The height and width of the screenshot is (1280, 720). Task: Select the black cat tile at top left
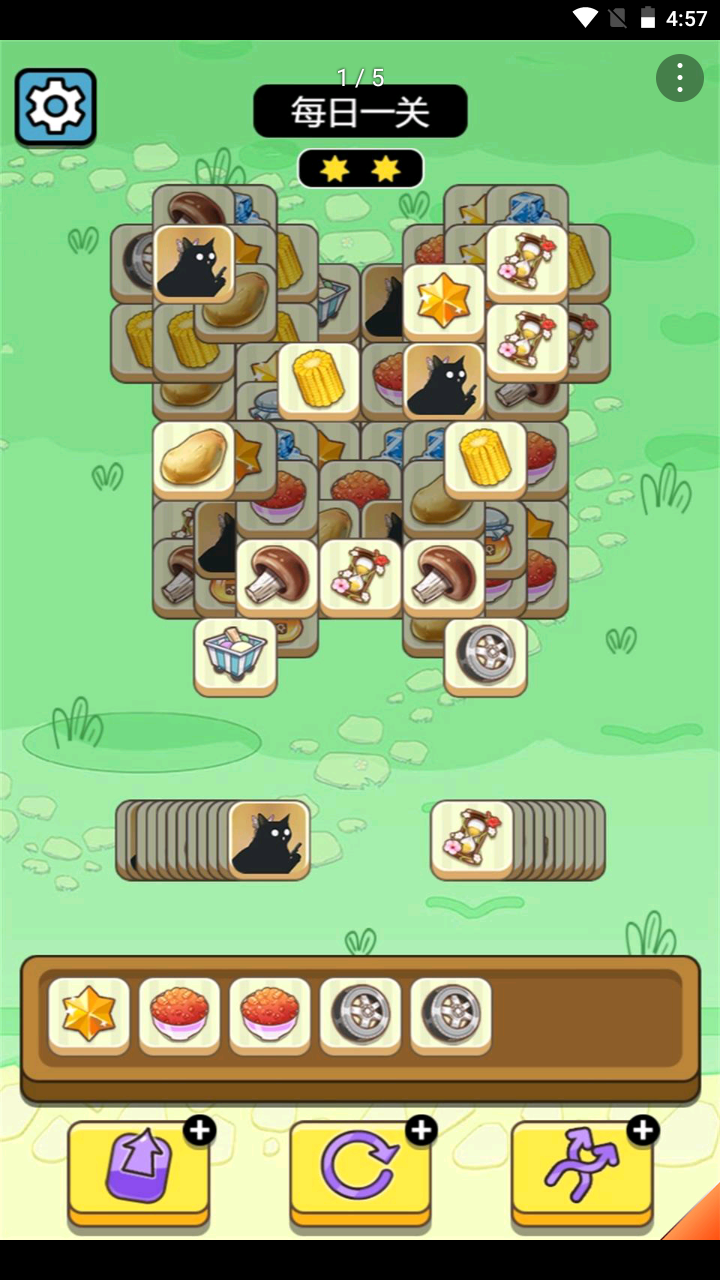[x=193, y=263]
